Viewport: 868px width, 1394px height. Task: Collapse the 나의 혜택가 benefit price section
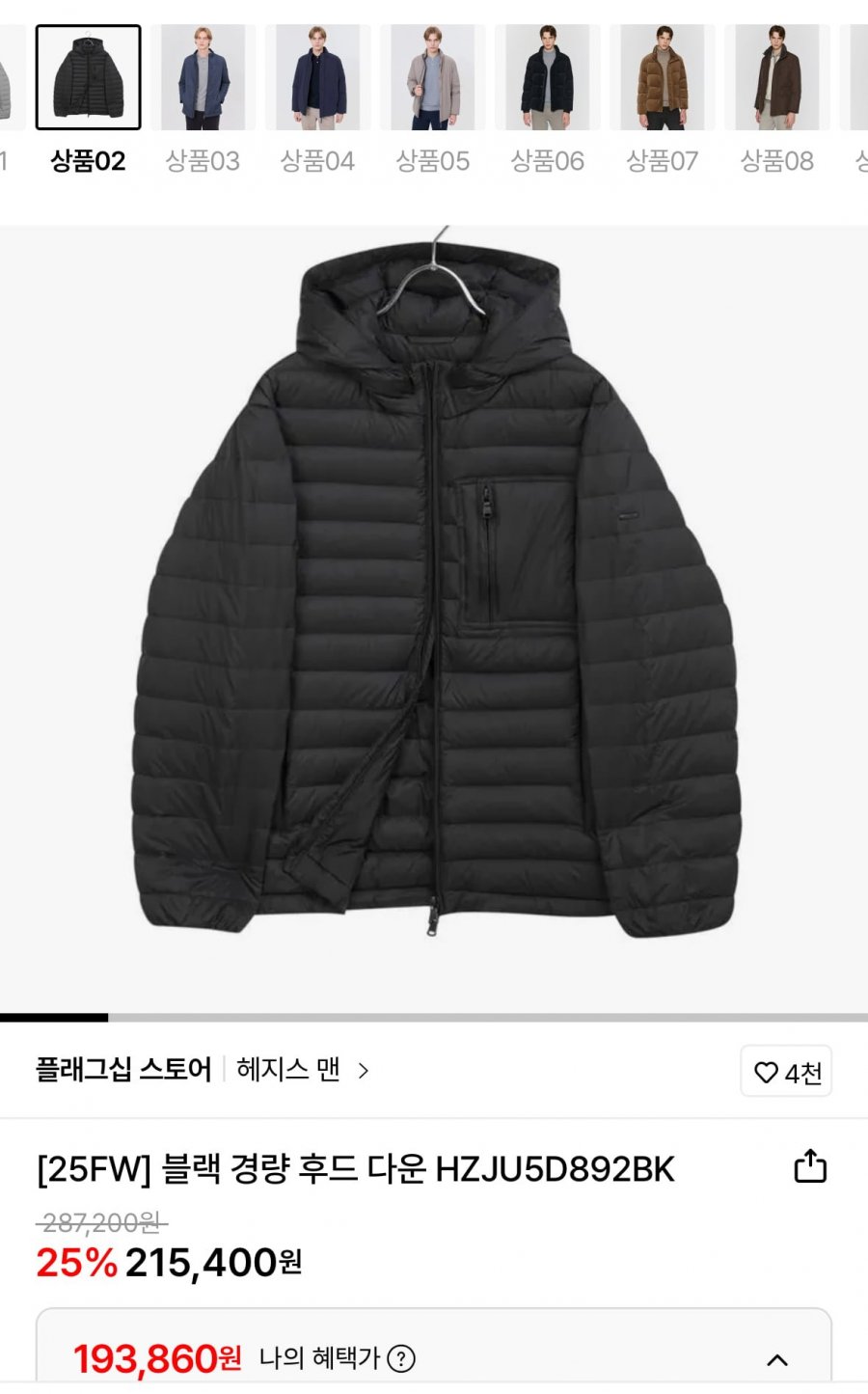pyautogui.click(x=777, y=1360)
